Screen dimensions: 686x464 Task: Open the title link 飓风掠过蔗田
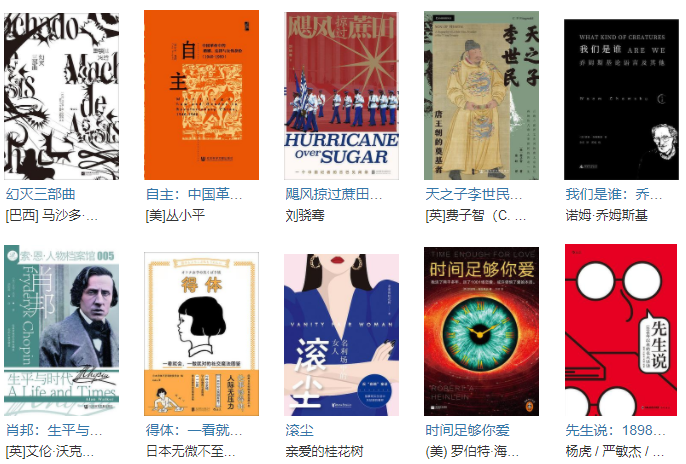click(333, 194)
